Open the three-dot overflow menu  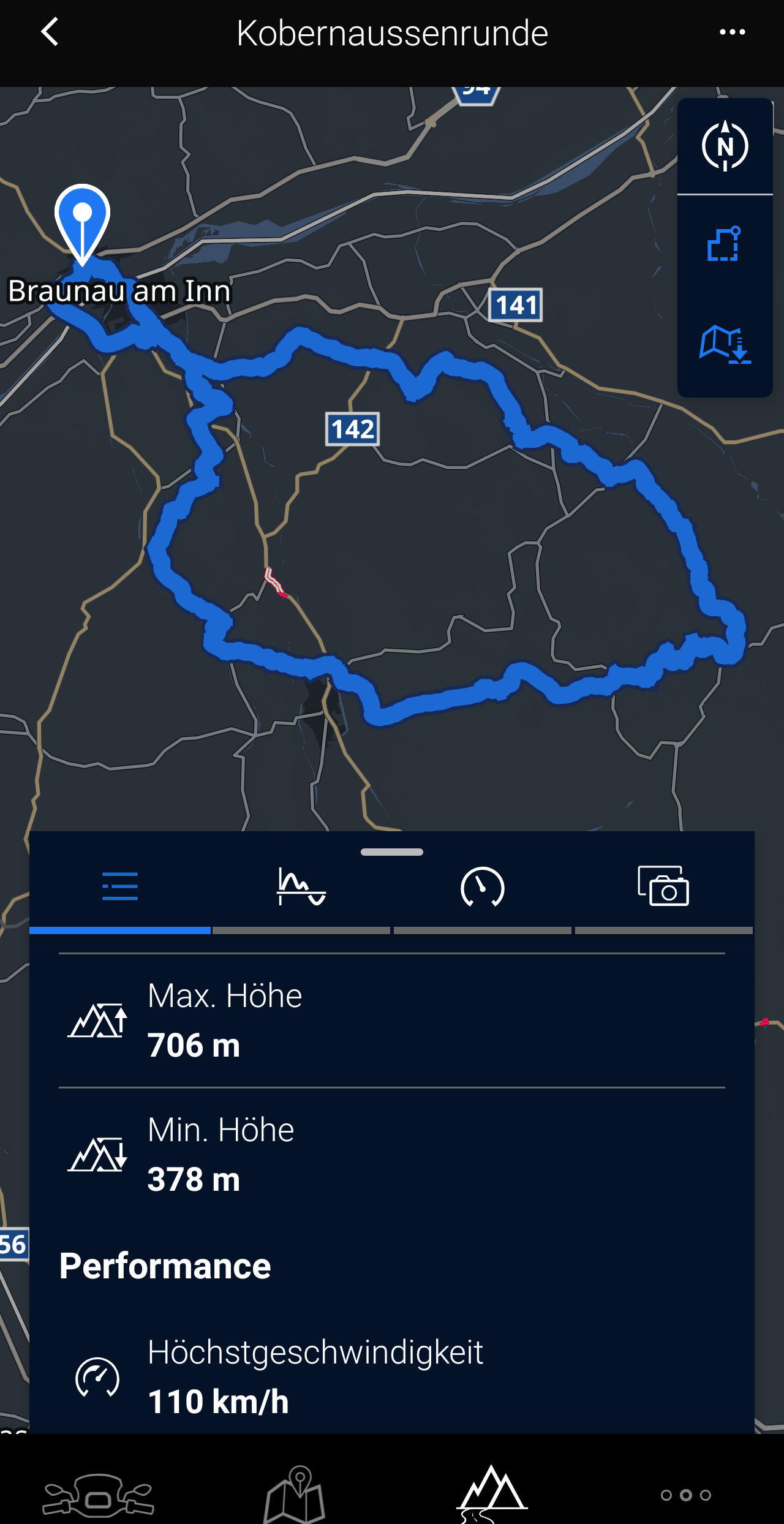click(x=732, y=32)
